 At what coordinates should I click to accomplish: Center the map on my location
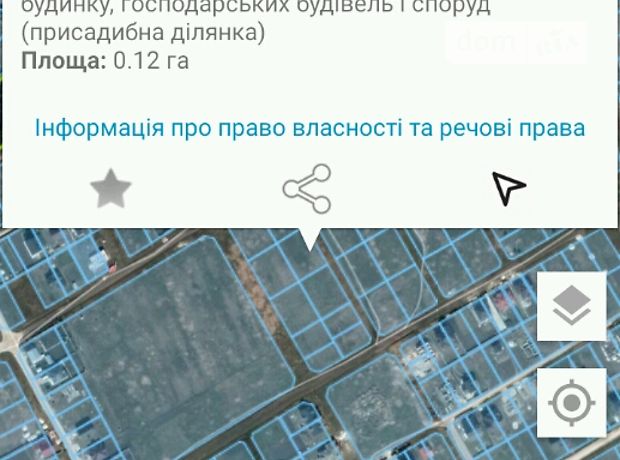point(572,403)
